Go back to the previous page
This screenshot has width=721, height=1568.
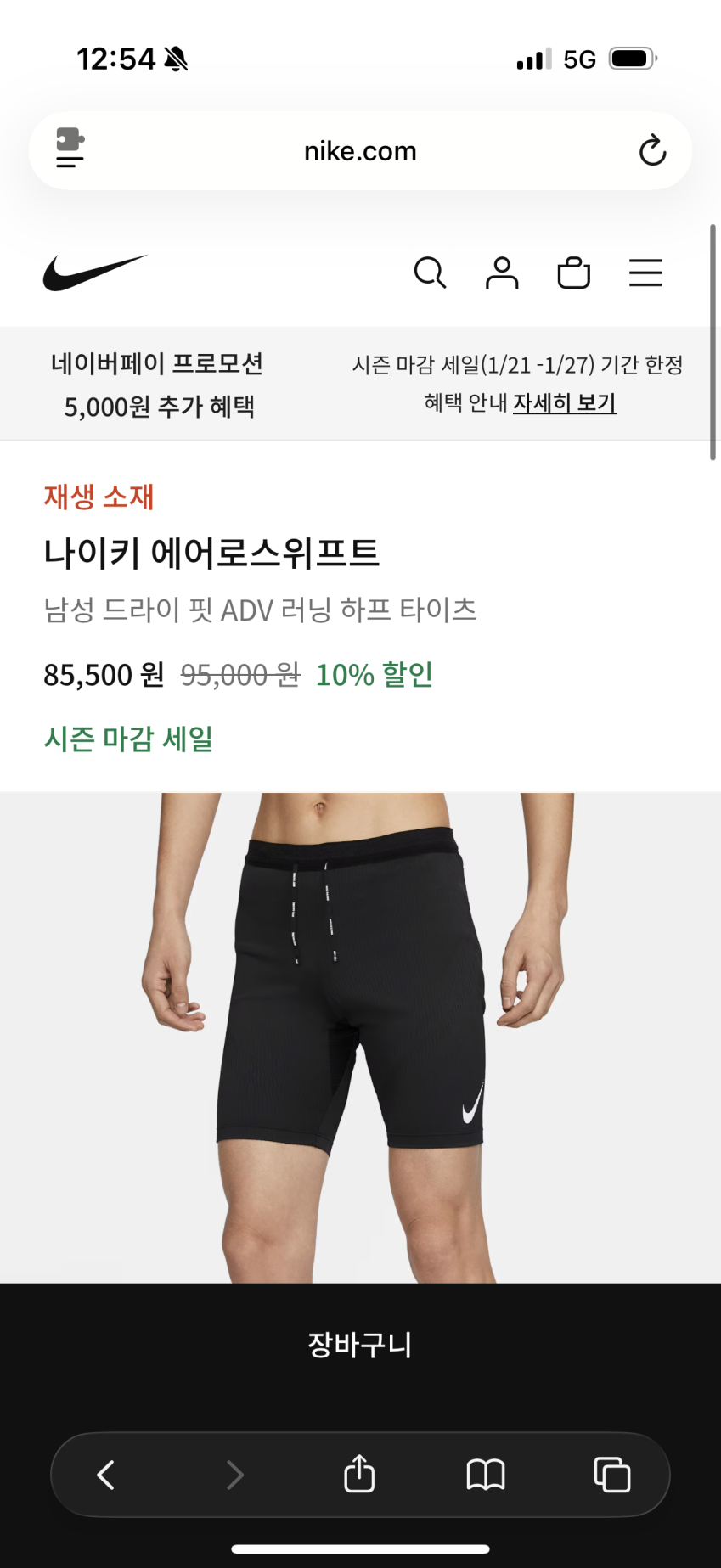tap(106, 1475)
